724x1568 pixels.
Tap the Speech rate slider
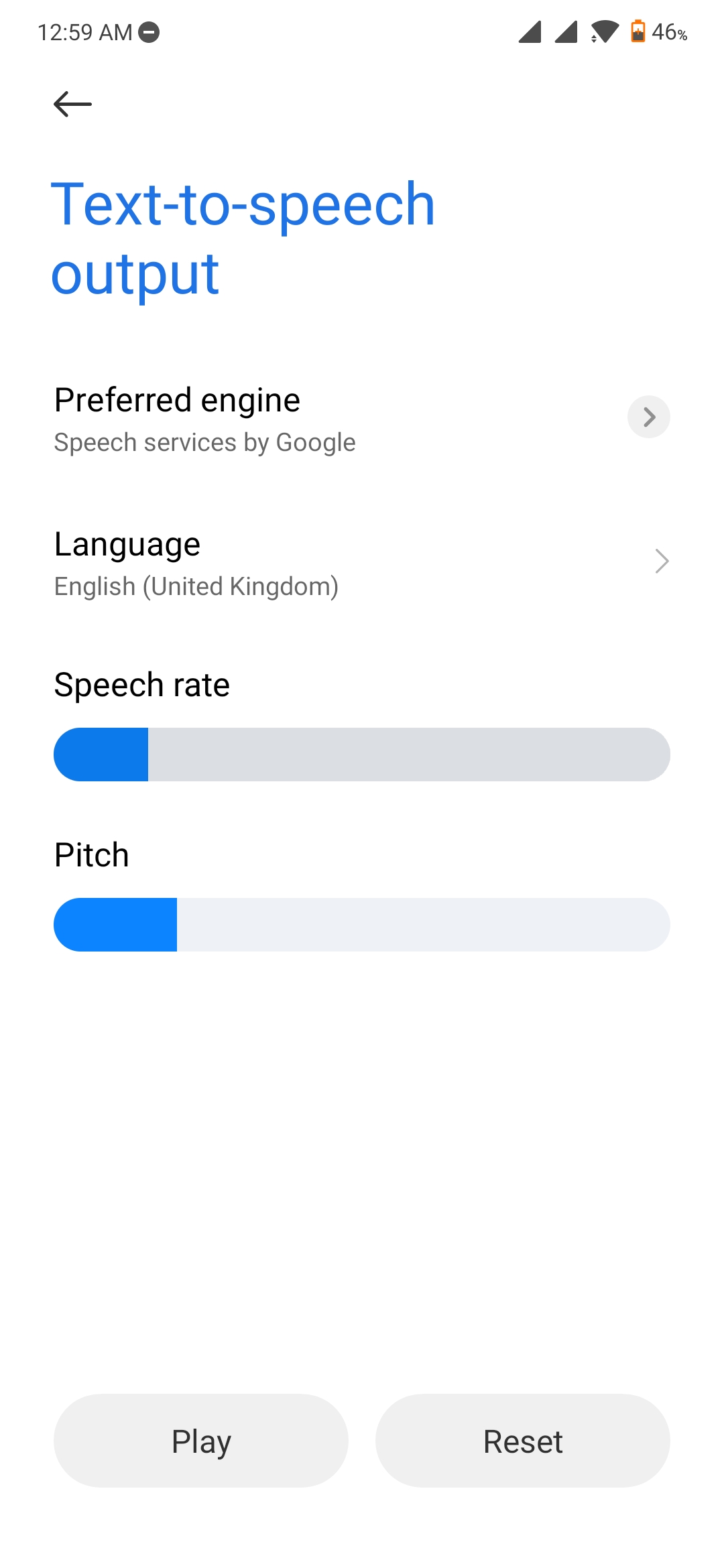362,755
